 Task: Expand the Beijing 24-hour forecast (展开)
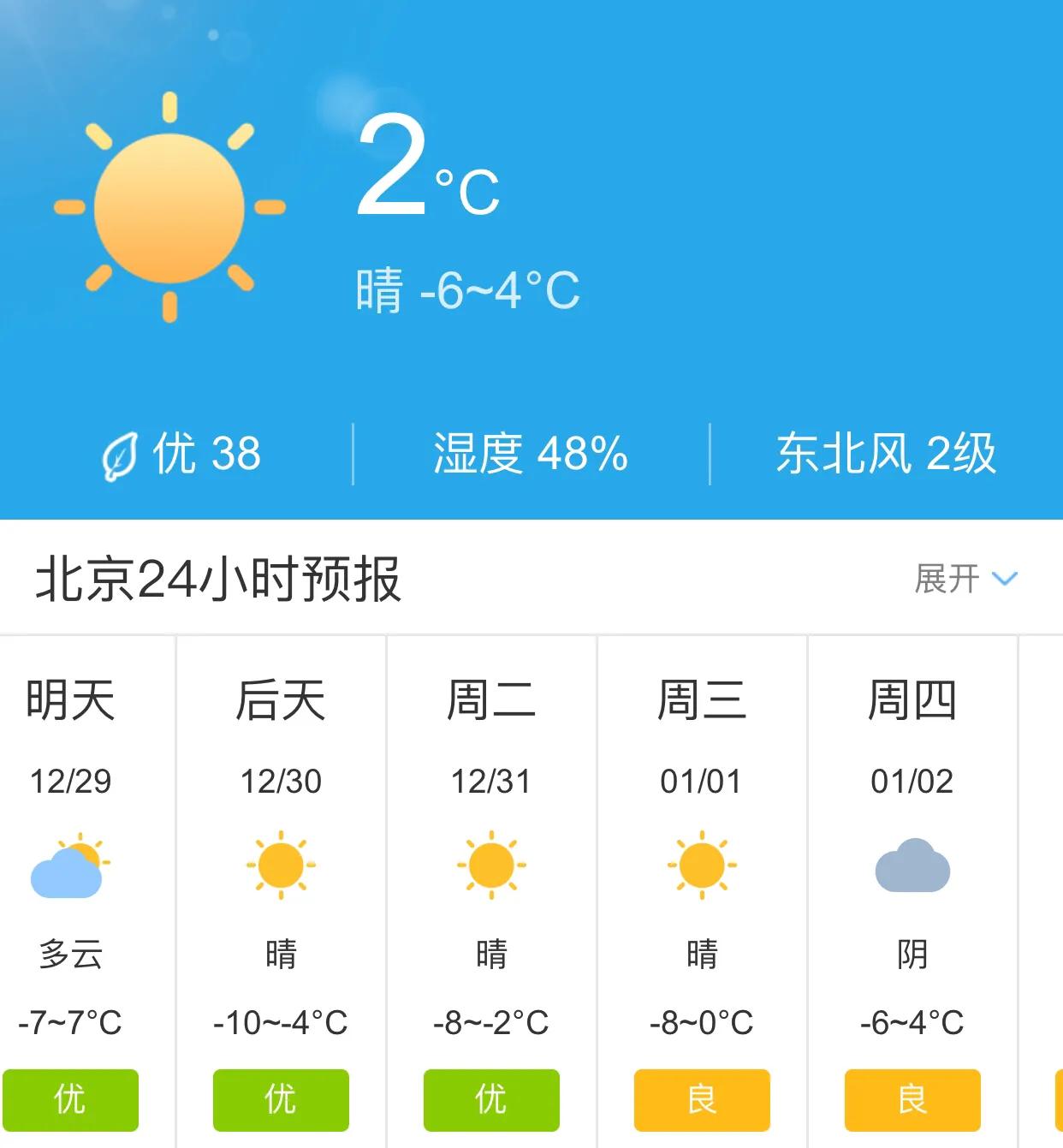[965, 579]
